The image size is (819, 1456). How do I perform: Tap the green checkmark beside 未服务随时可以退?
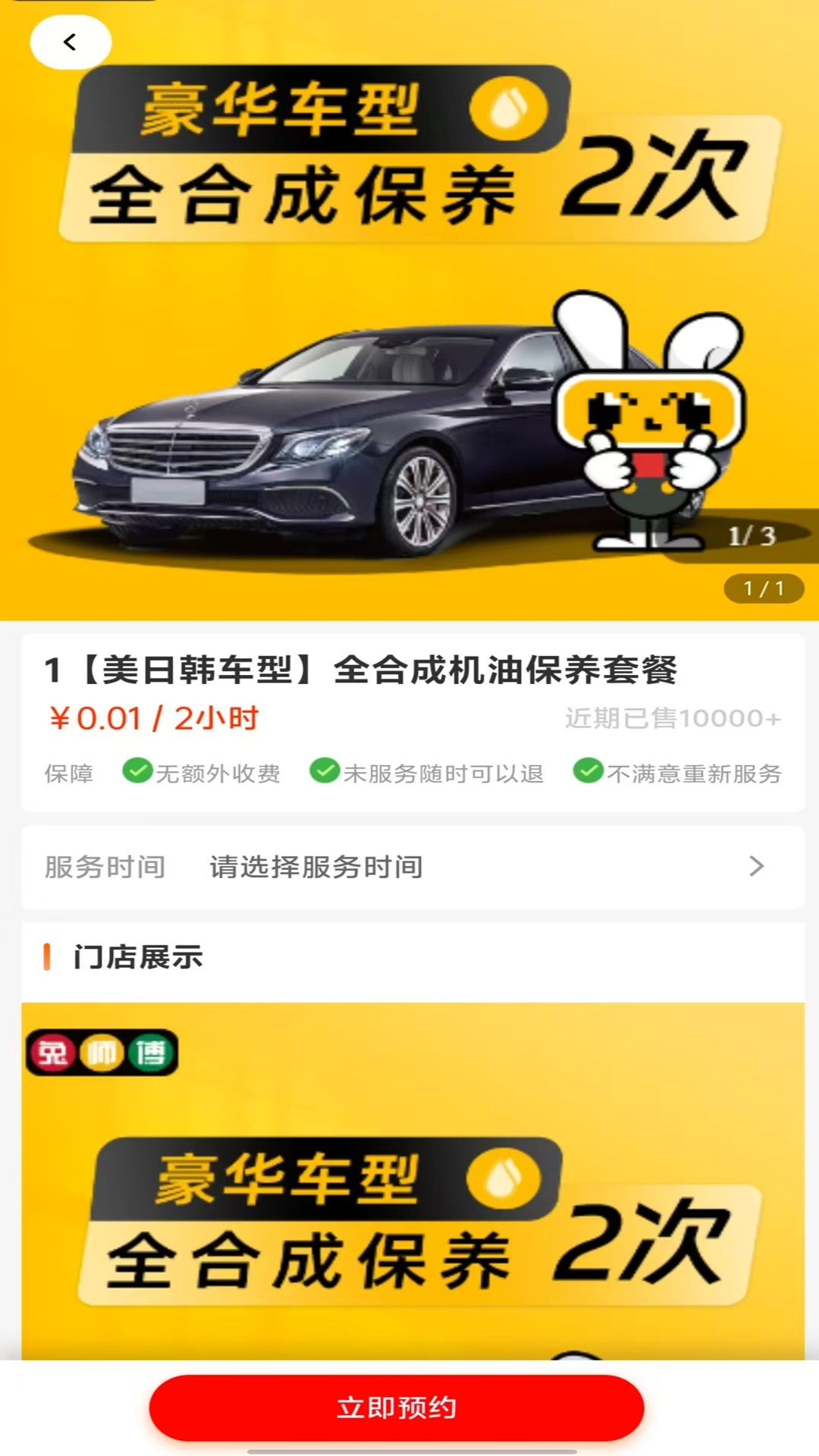325,773
